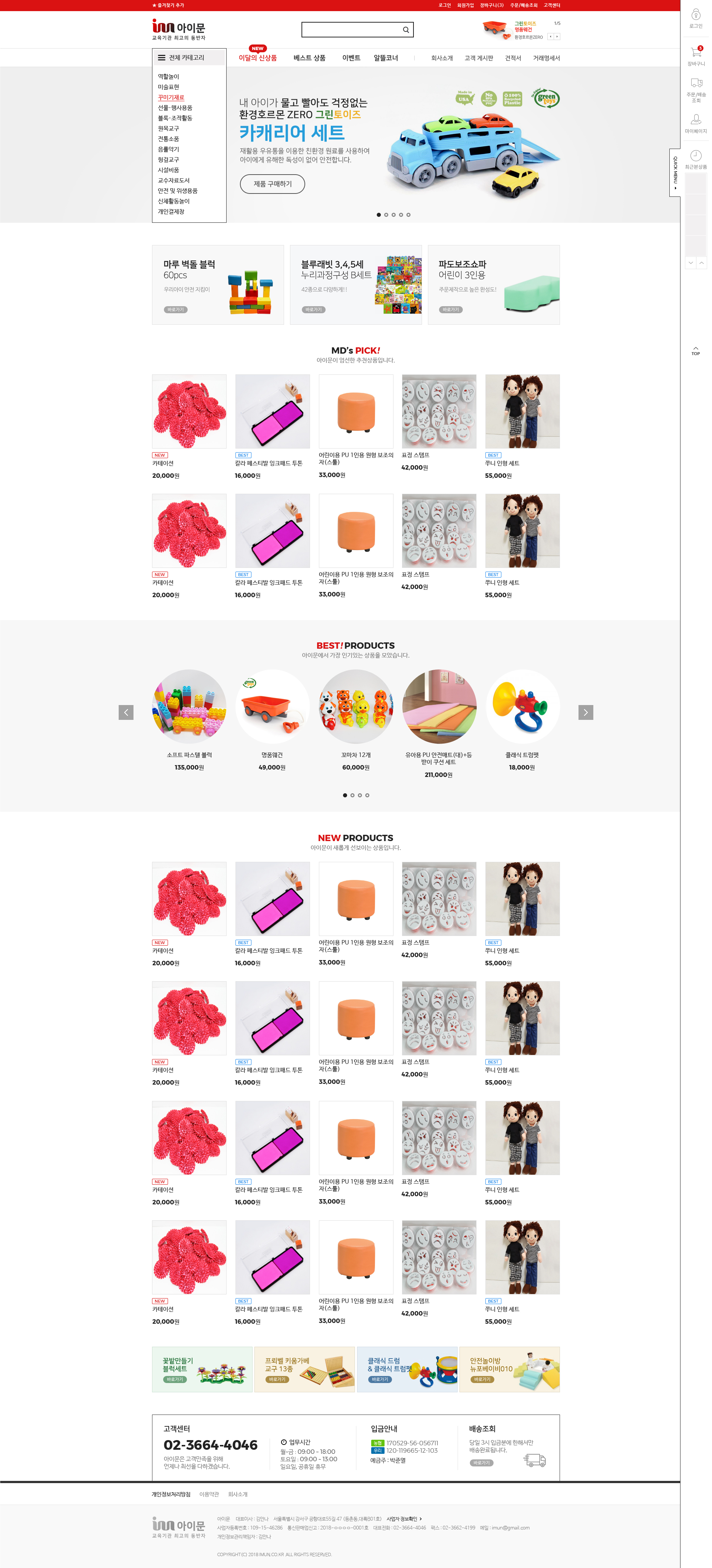Tap 바로가기 under 배송조회

click(481, 1463)
